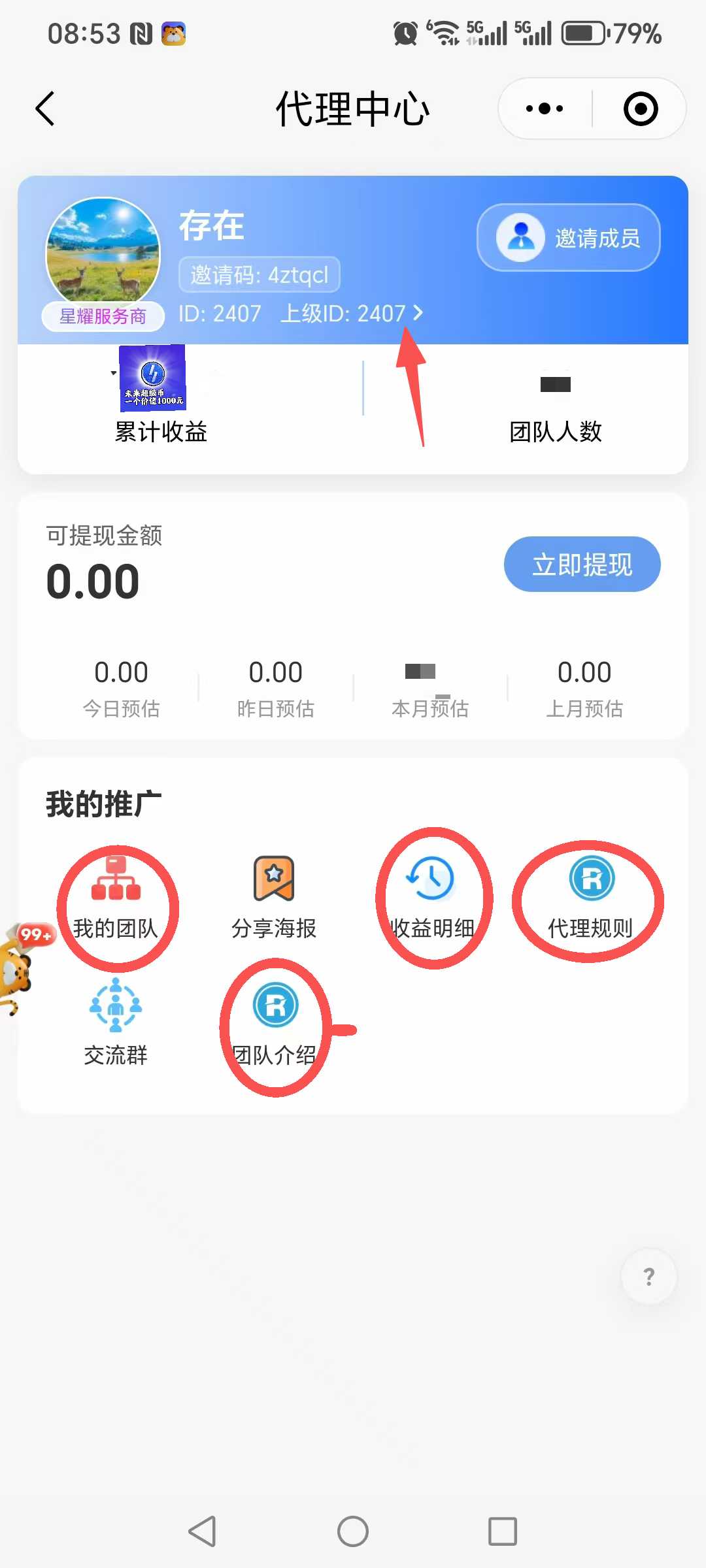Tap 邀请码 4ztqcl chip
This screenshot has height=1568, width=706.
pyautogui.click(x=260, y=275)
